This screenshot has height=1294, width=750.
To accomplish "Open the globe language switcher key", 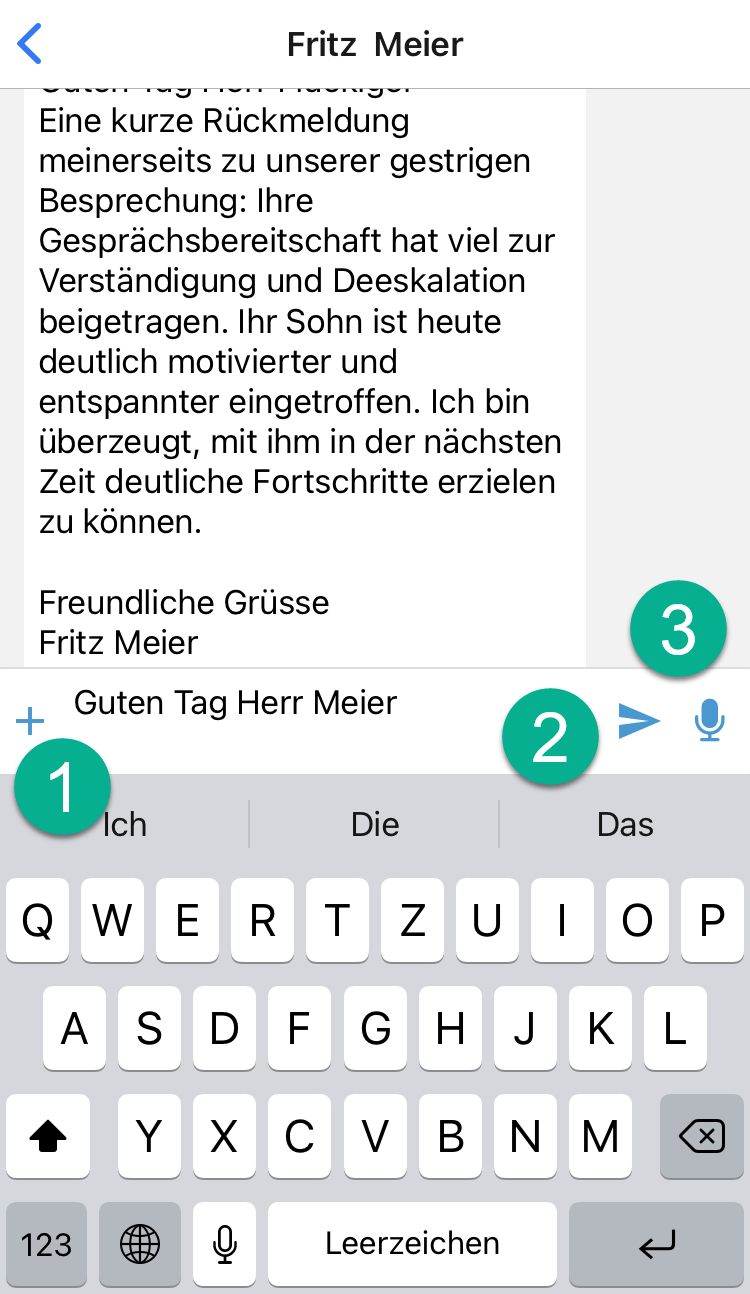I will 139,1244.
